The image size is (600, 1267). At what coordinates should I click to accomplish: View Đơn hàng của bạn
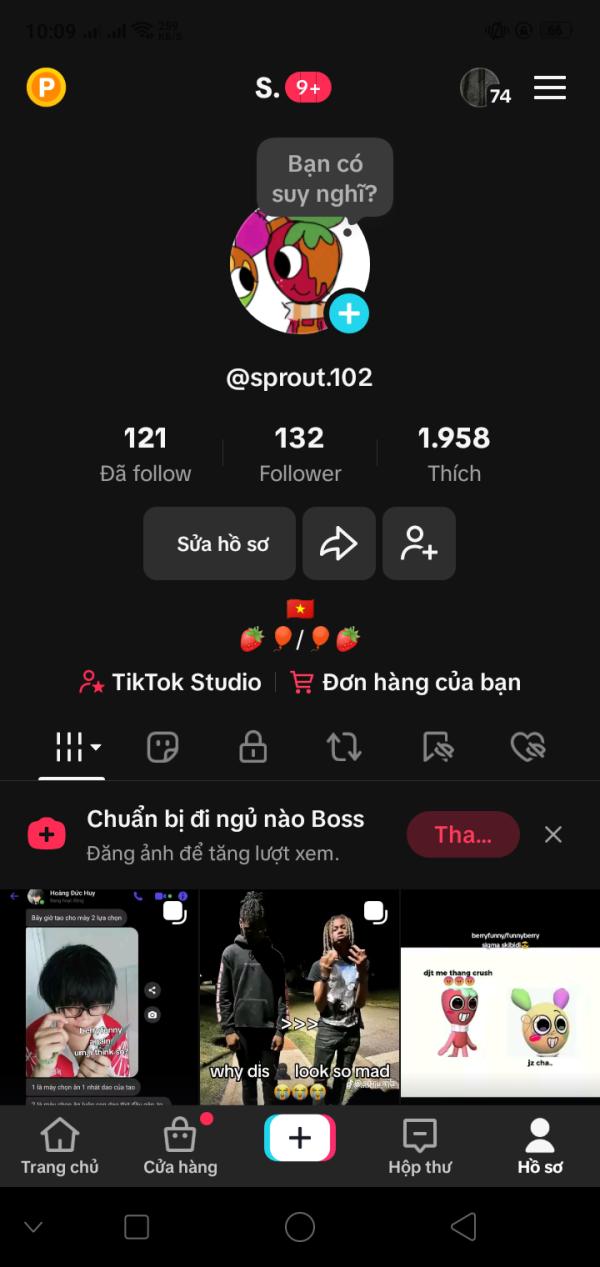(406, 682)
